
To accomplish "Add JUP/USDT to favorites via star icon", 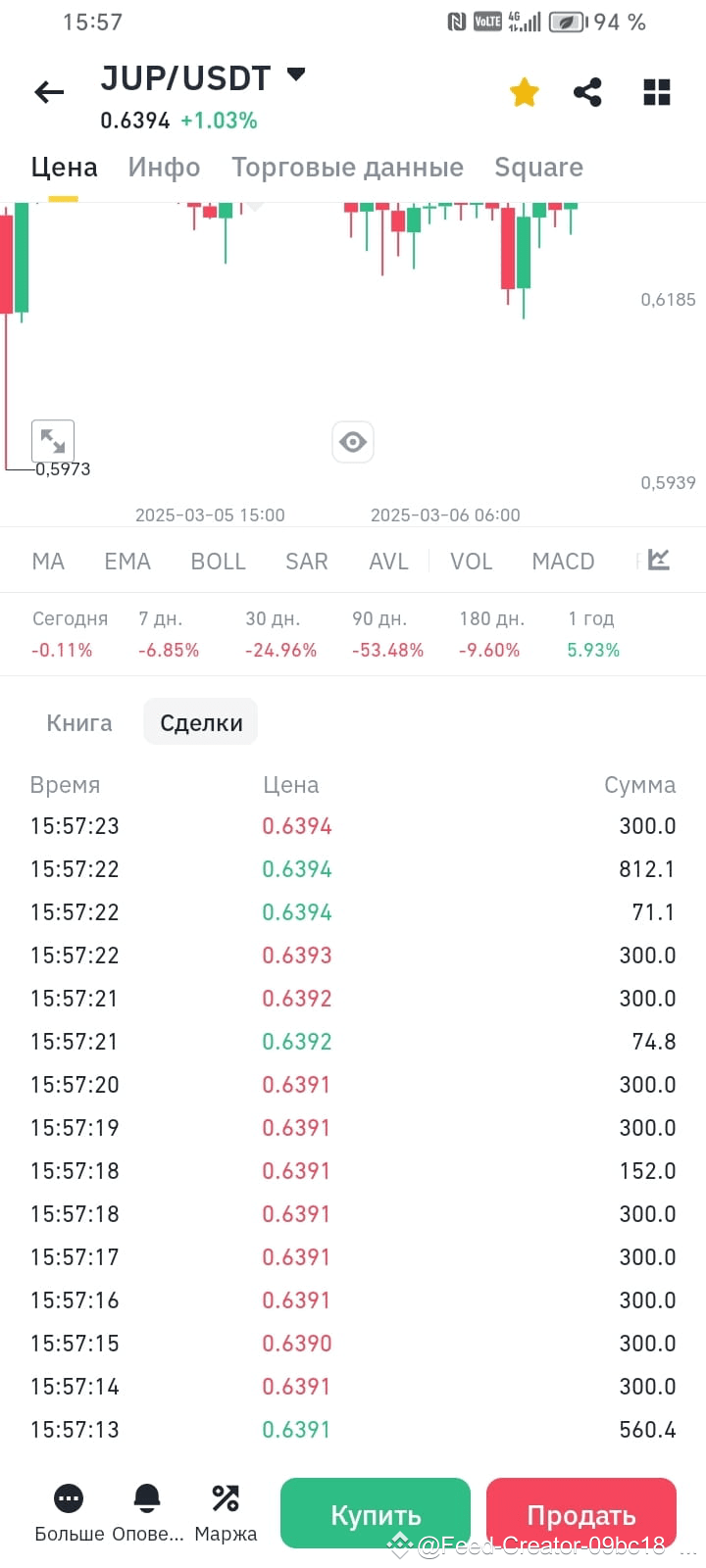I will tap(525, 91).
